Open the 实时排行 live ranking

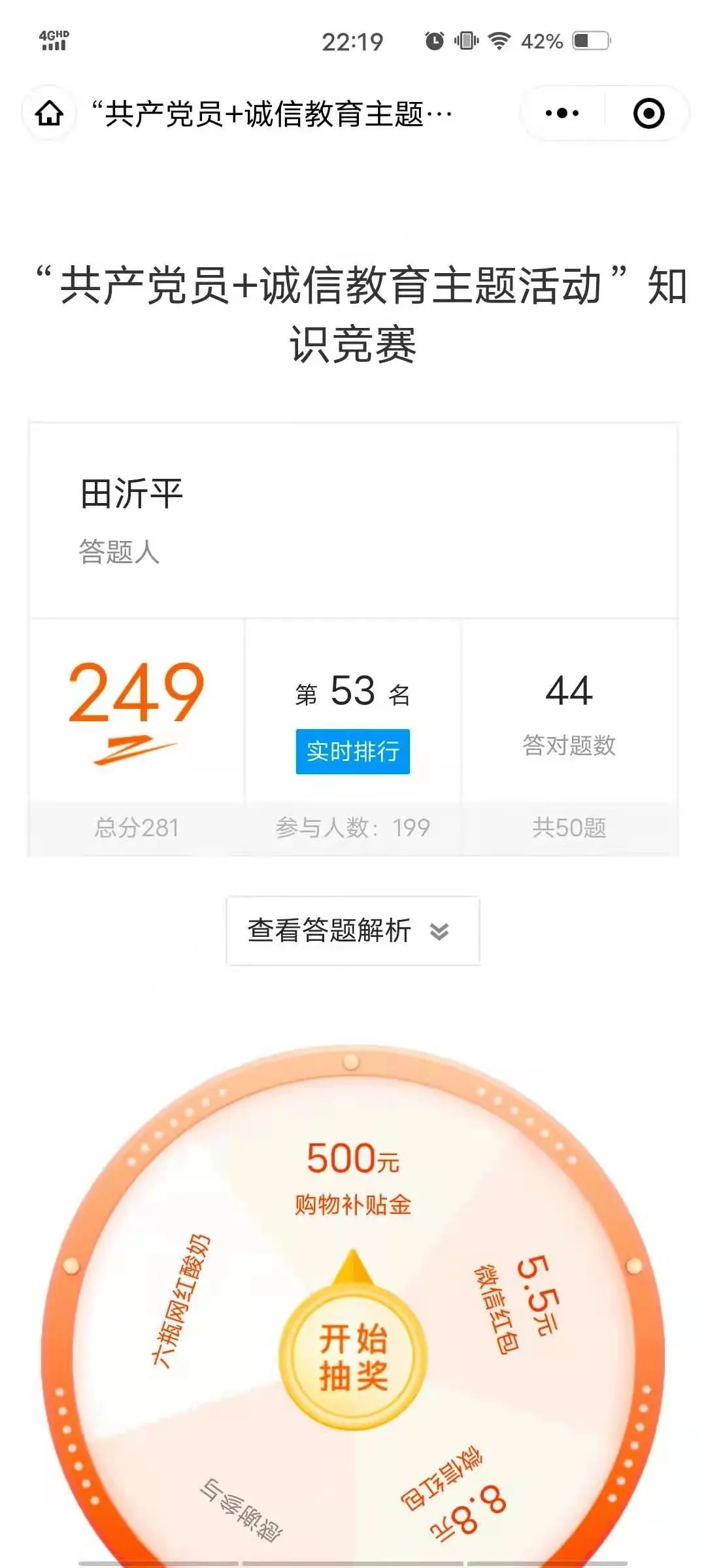tap(352, 751)
